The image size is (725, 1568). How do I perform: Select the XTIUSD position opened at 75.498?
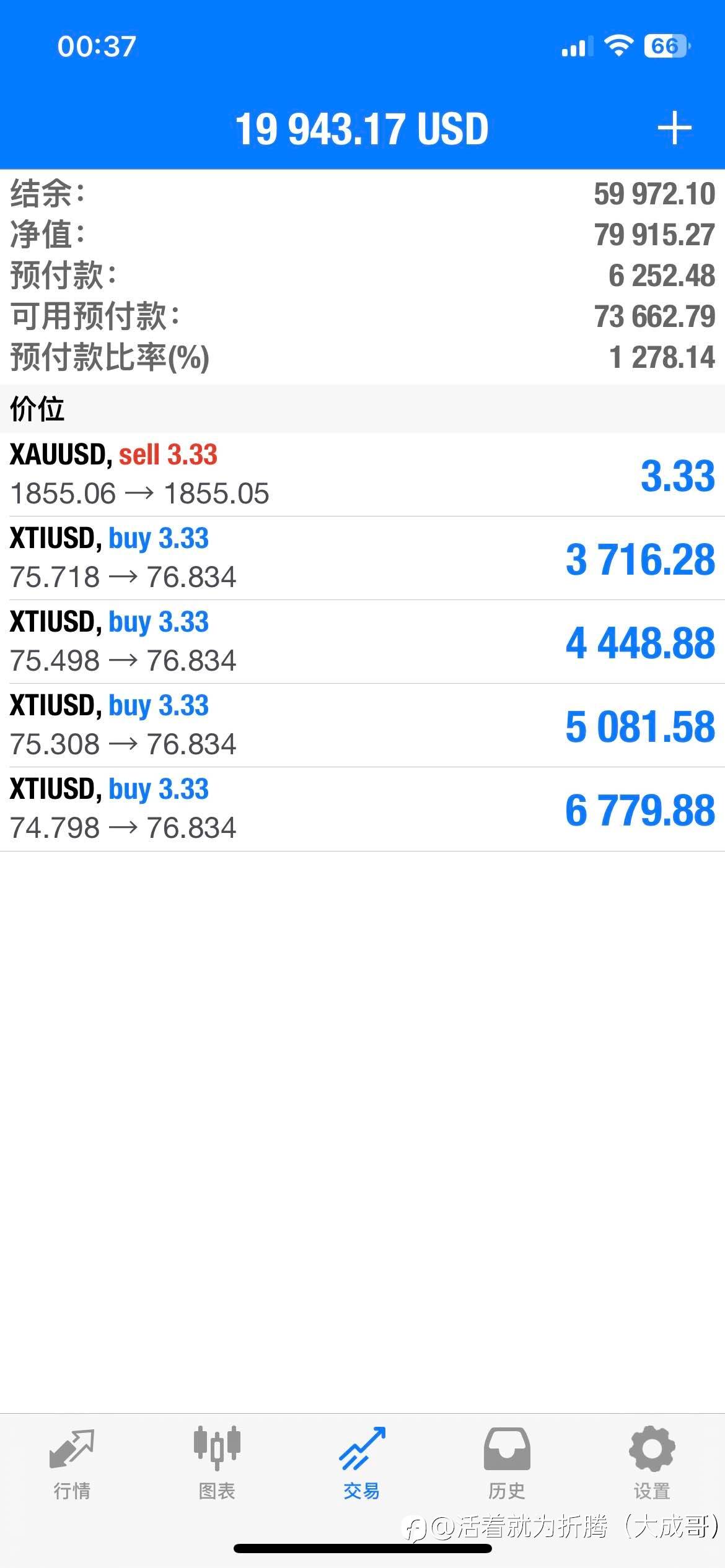click(x=362, y=642)
